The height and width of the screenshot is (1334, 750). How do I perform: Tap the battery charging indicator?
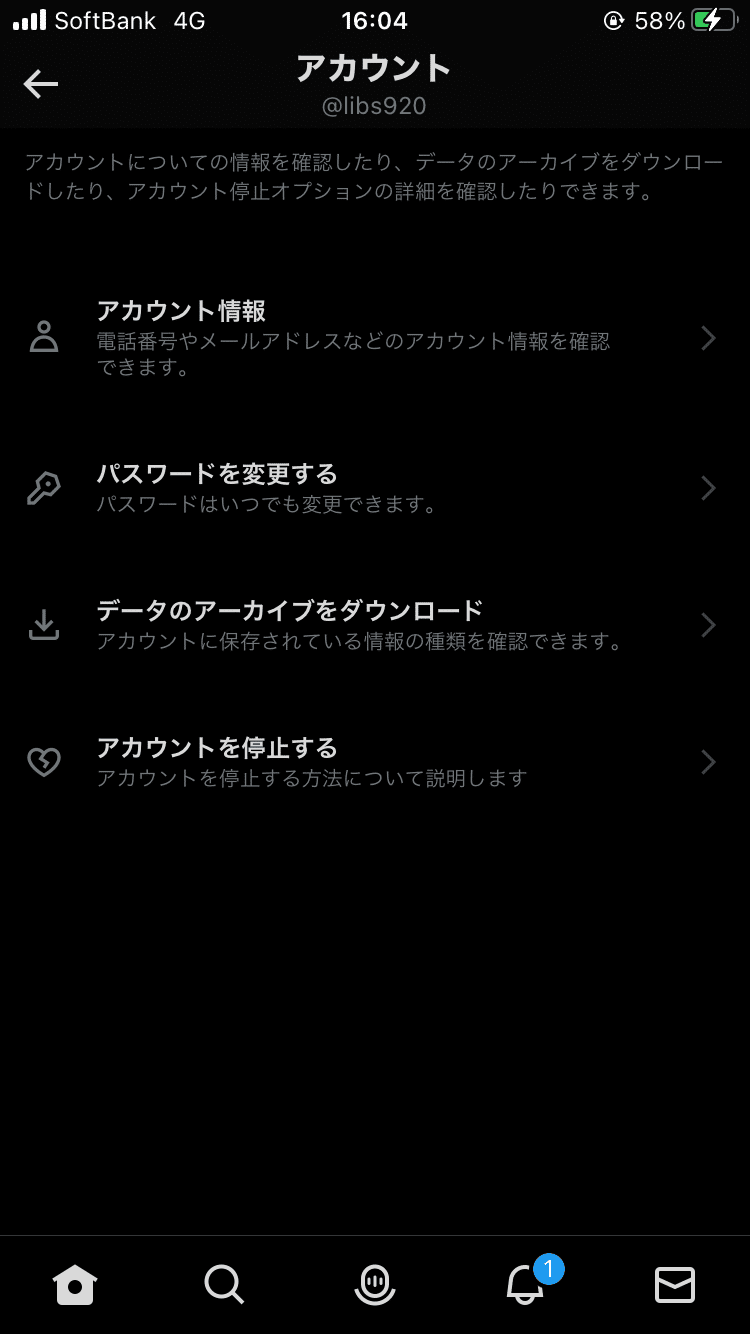(x=714, y=19)
